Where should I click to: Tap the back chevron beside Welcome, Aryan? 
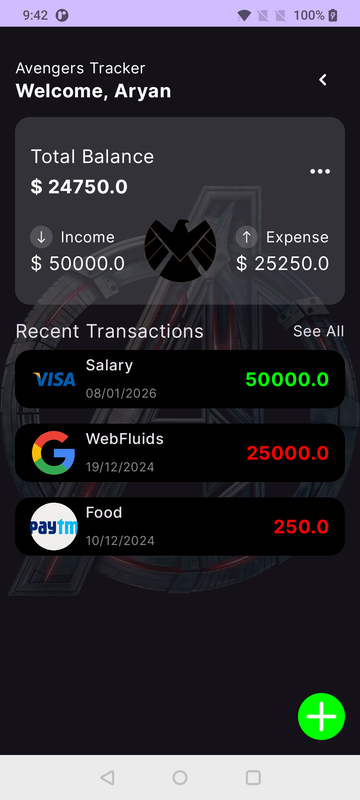click(322, 80)
